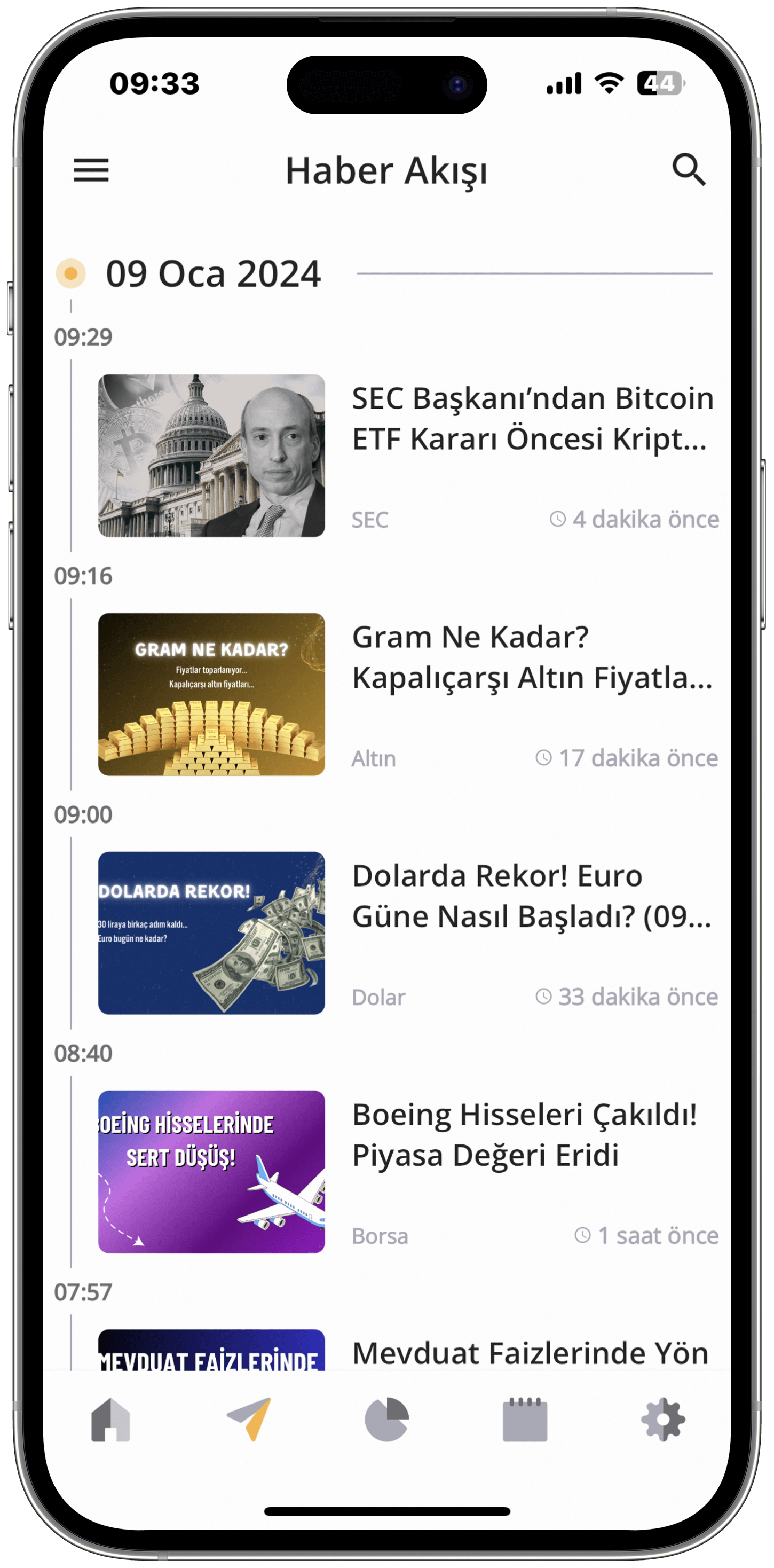
Task: Select the paper plane news feed icon
Action: pos(249,1418)
